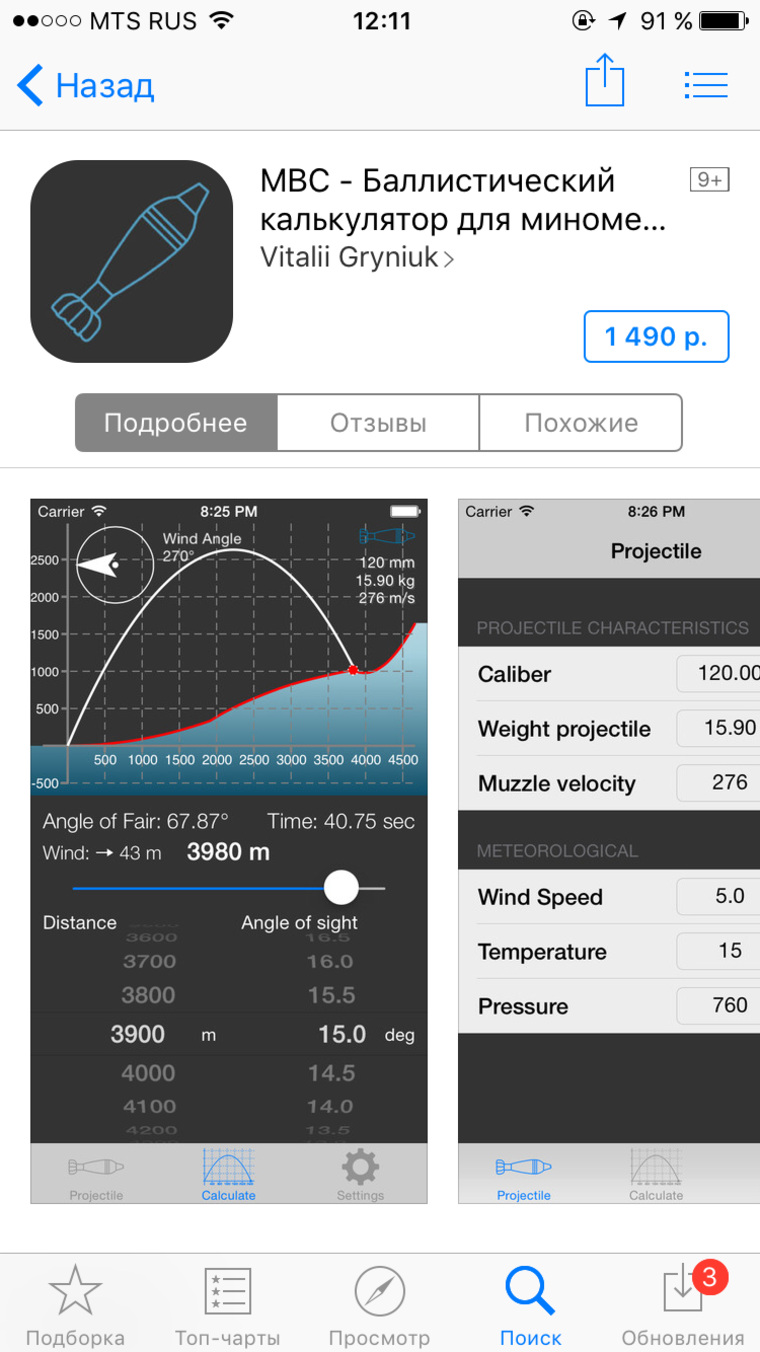The image size is (760, 1352).
Task: Open the Топ-чарты tab
Action: pyautogui.click(x=227, y=1305)
